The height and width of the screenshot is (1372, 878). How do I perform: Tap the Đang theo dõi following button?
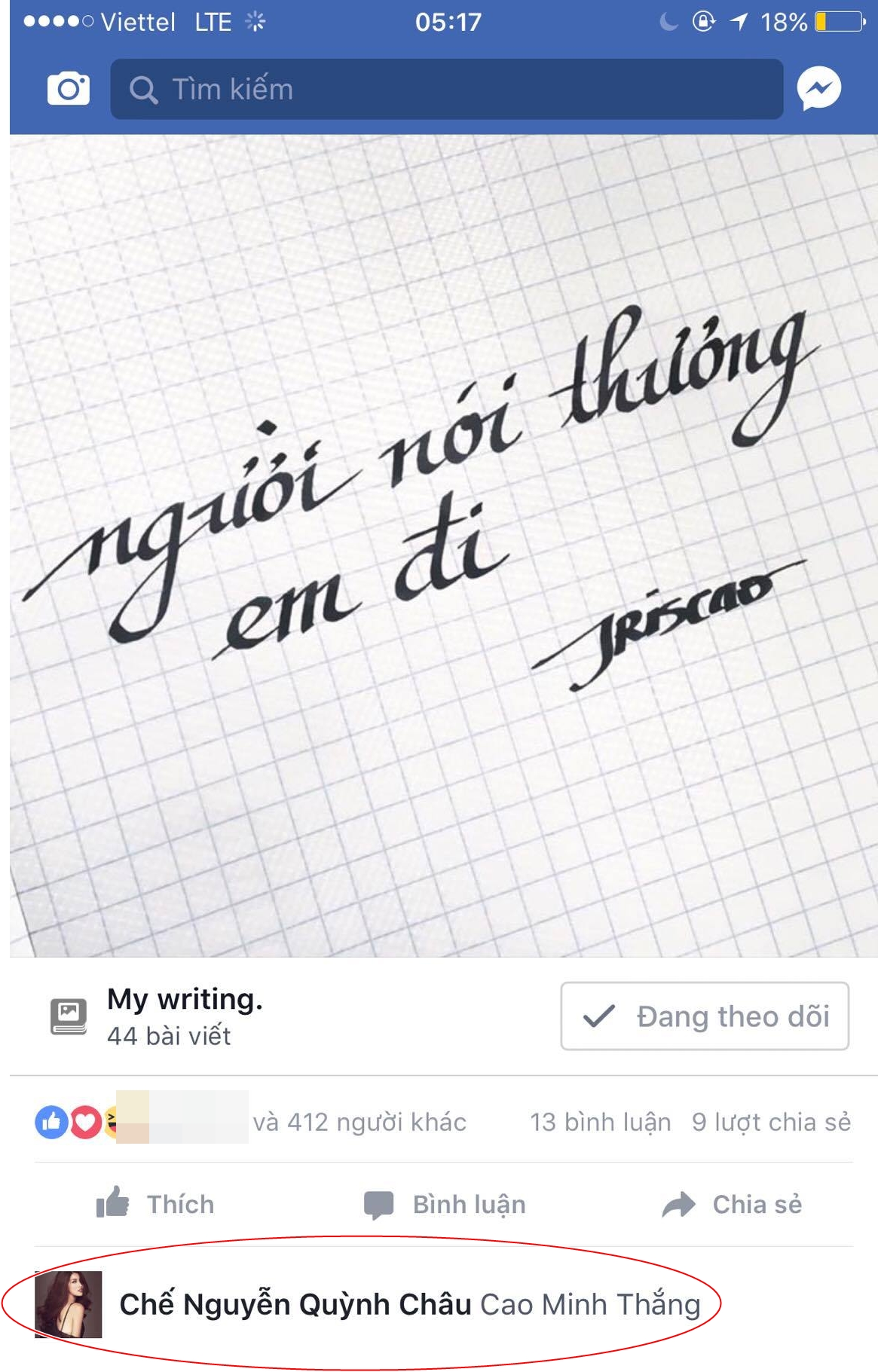click(704, 1016)
